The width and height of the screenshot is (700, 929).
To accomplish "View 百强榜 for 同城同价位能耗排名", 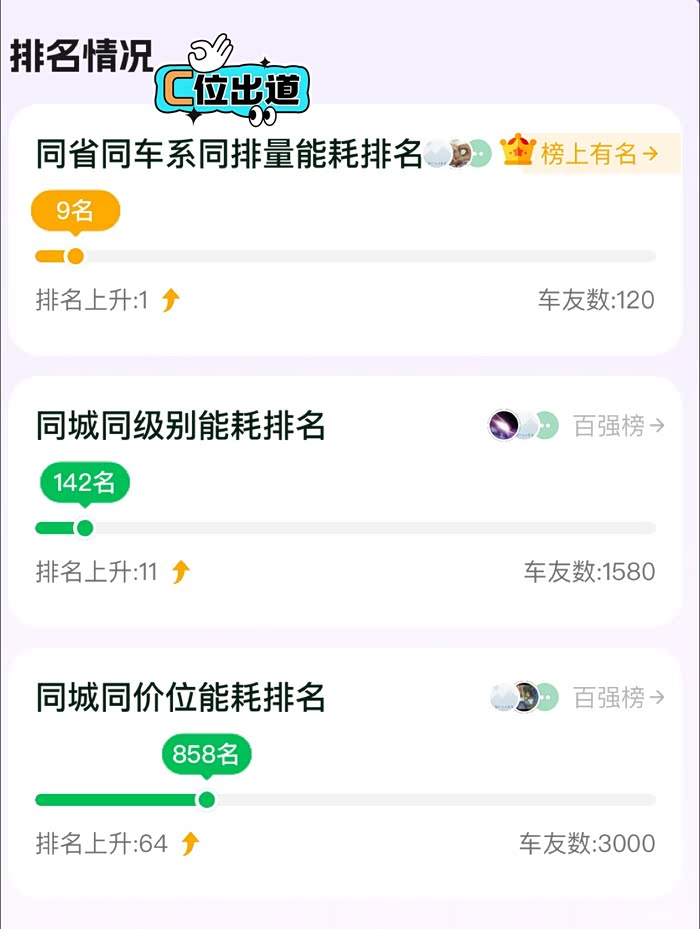I will (618, 697).
